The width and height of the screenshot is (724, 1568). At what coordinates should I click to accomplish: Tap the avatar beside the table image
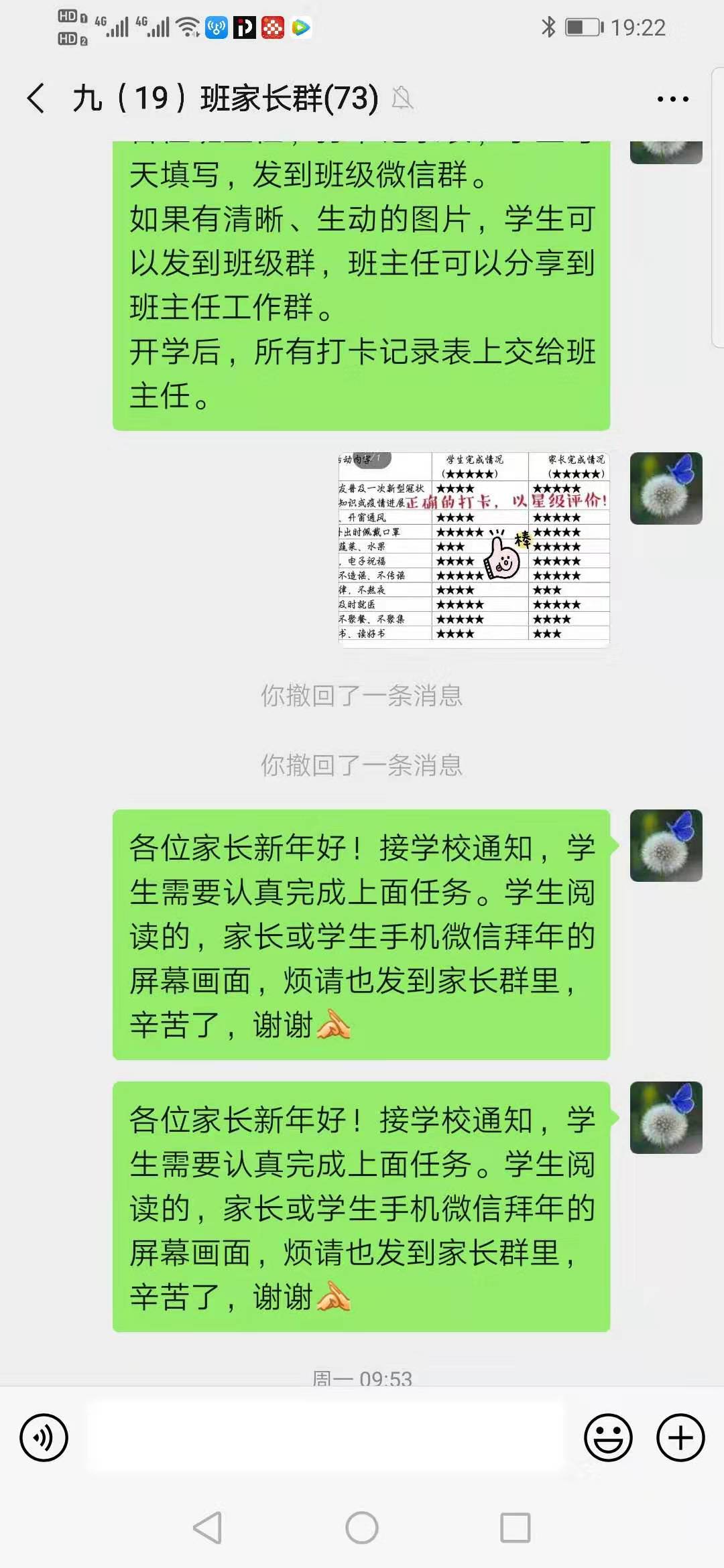pos(666,488)
